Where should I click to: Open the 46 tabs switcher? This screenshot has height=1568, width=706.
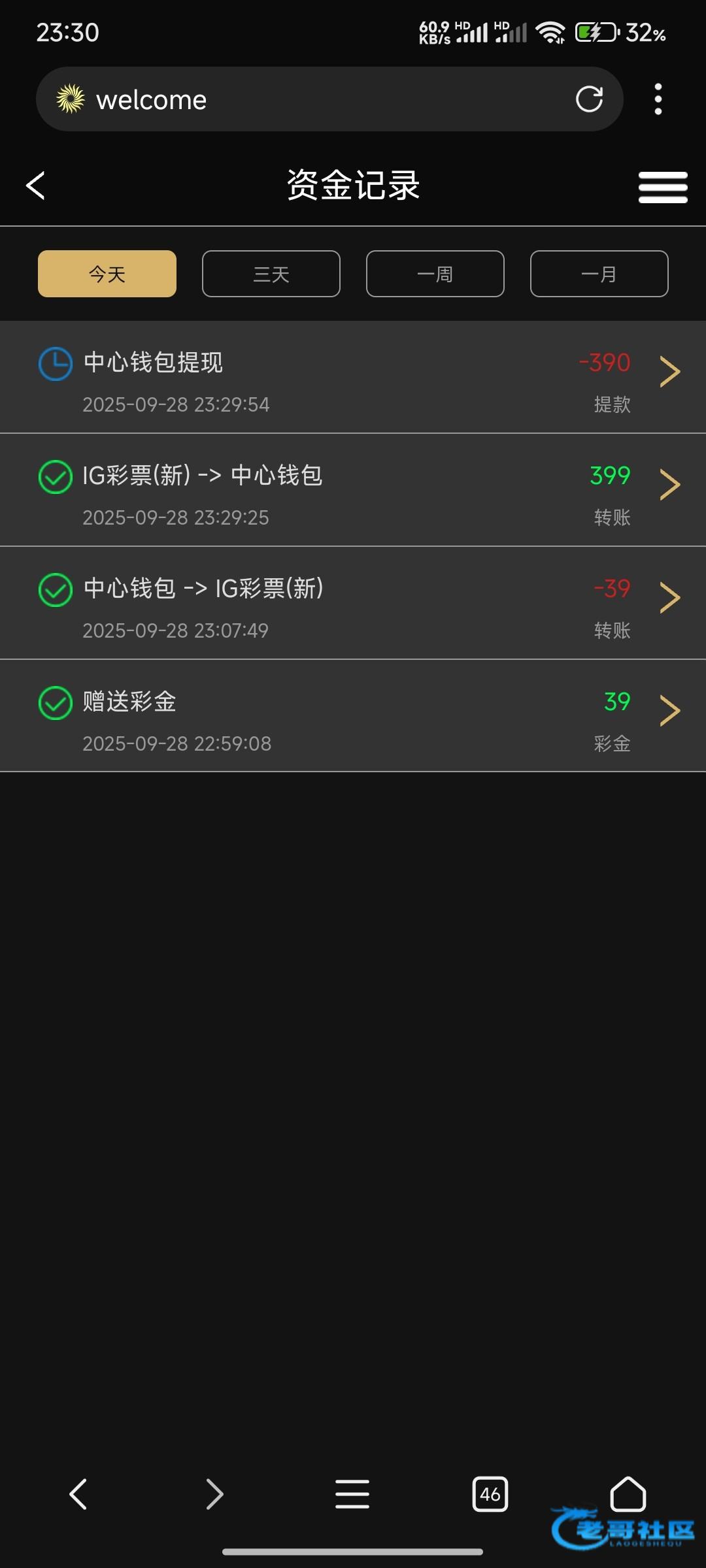490,1494
